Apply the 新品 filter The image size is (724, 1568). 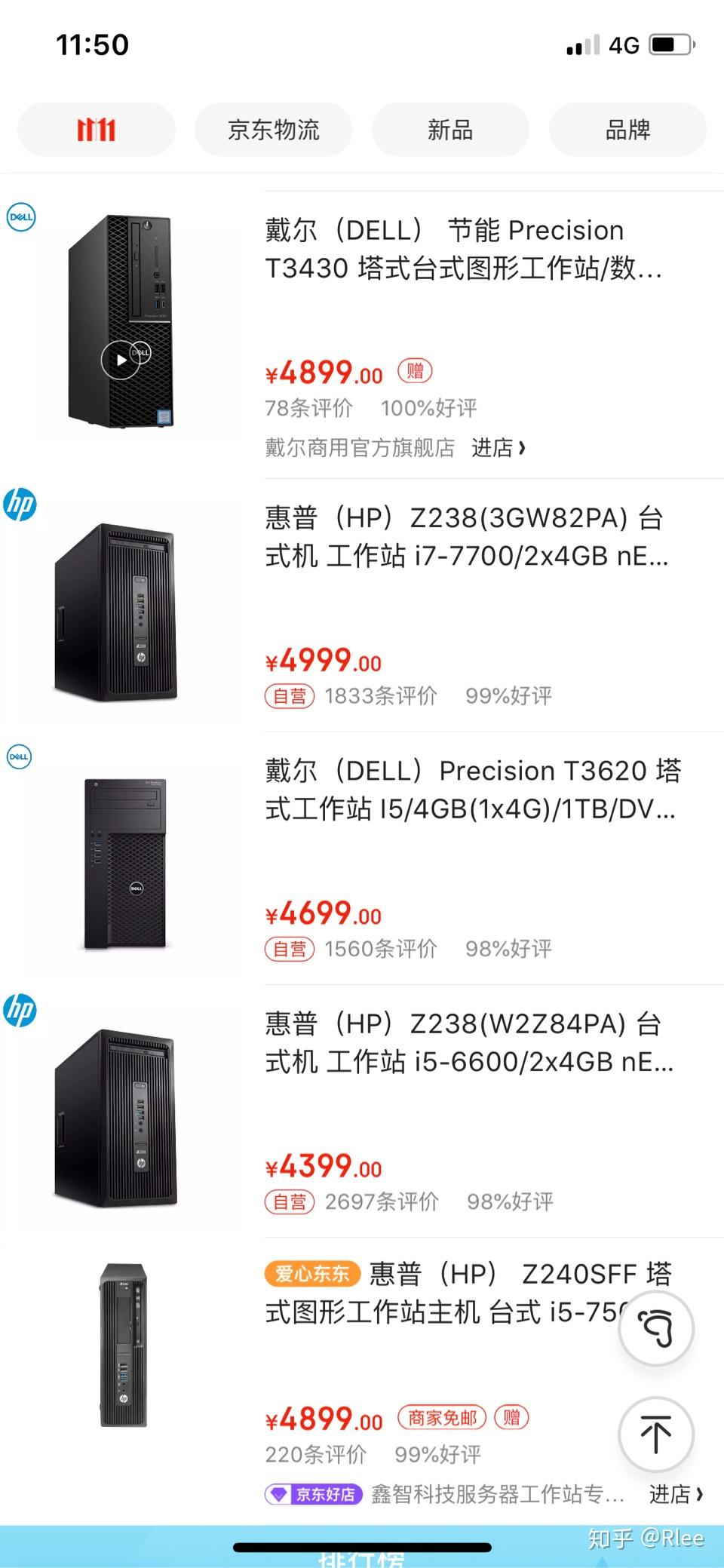(450, 130)
